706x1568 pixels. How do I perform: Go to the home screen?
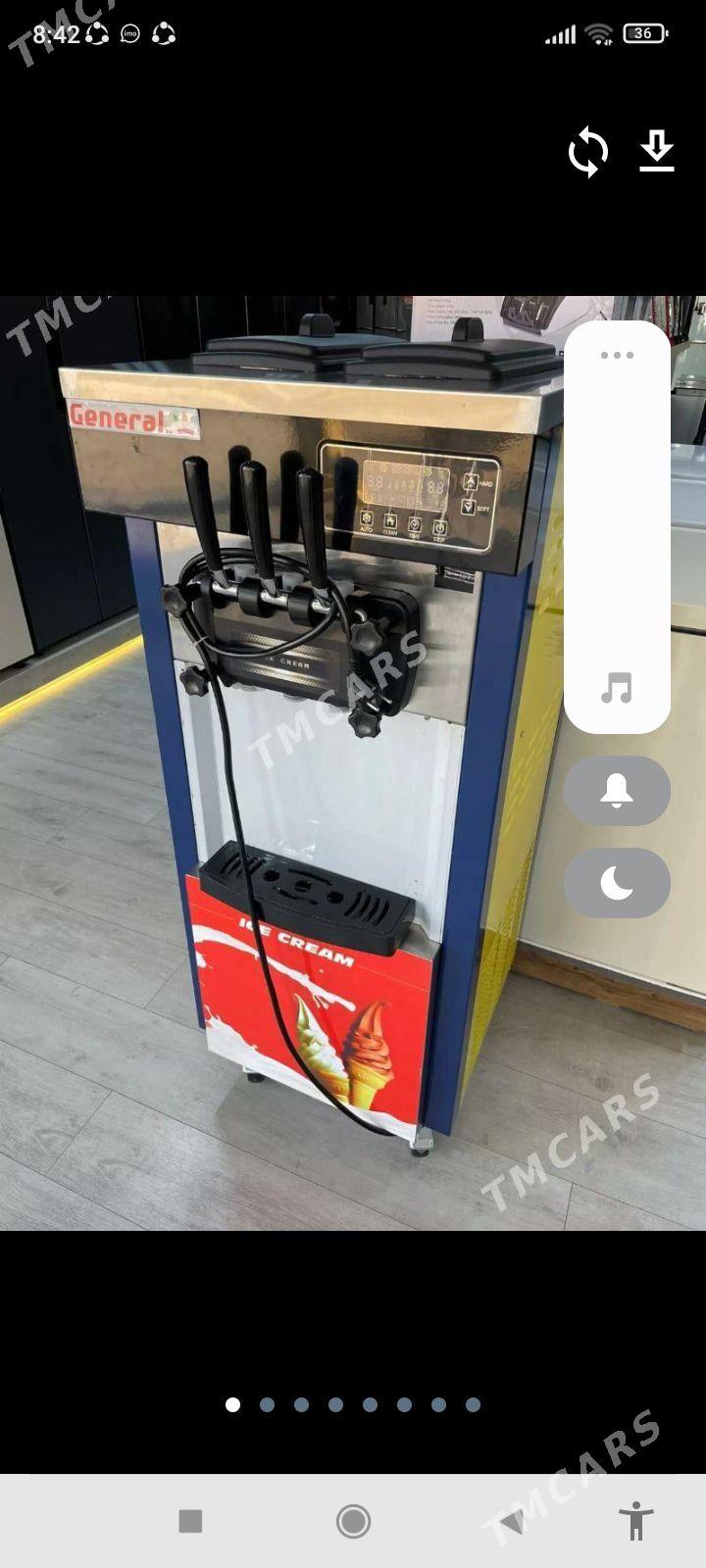tap(353, 1521)
